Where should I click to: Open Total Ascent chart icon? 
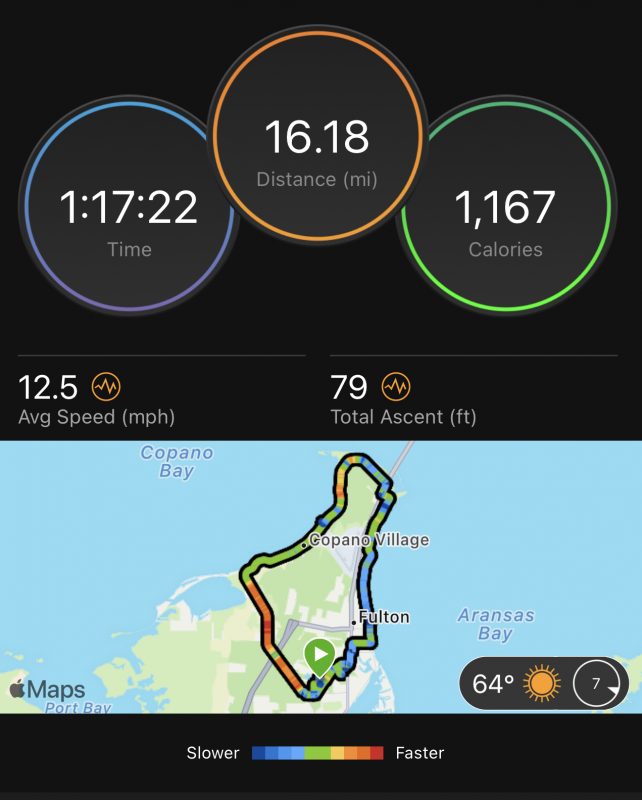[x=396, y=386]
